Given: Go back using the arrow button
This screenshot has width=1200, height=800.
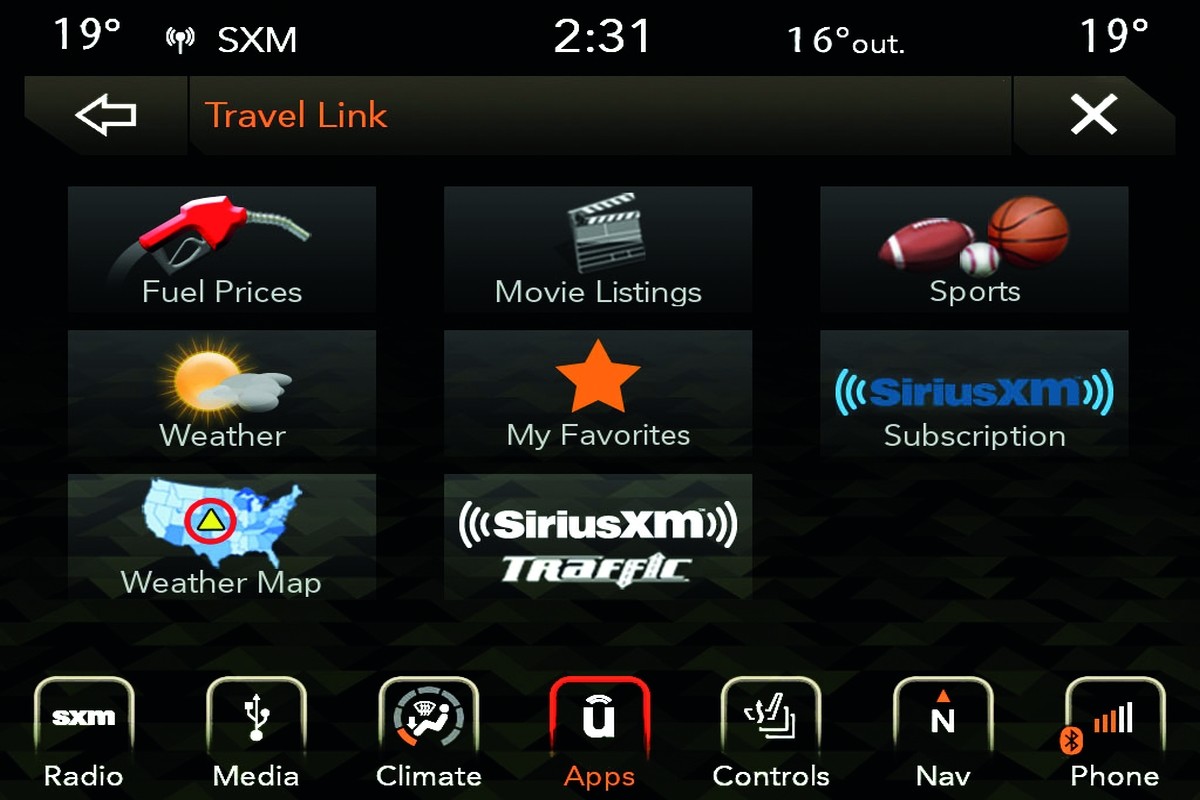Looking at the screenshot, I should point(105,116).
